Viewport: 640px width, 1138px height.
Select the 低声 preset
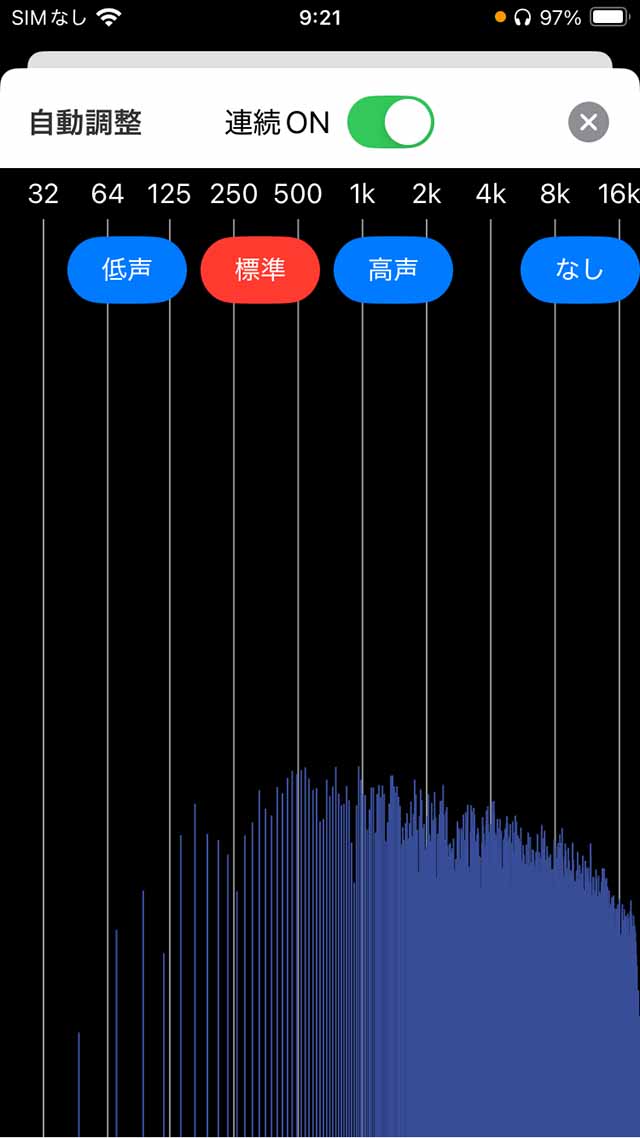[x=127, y=269]
